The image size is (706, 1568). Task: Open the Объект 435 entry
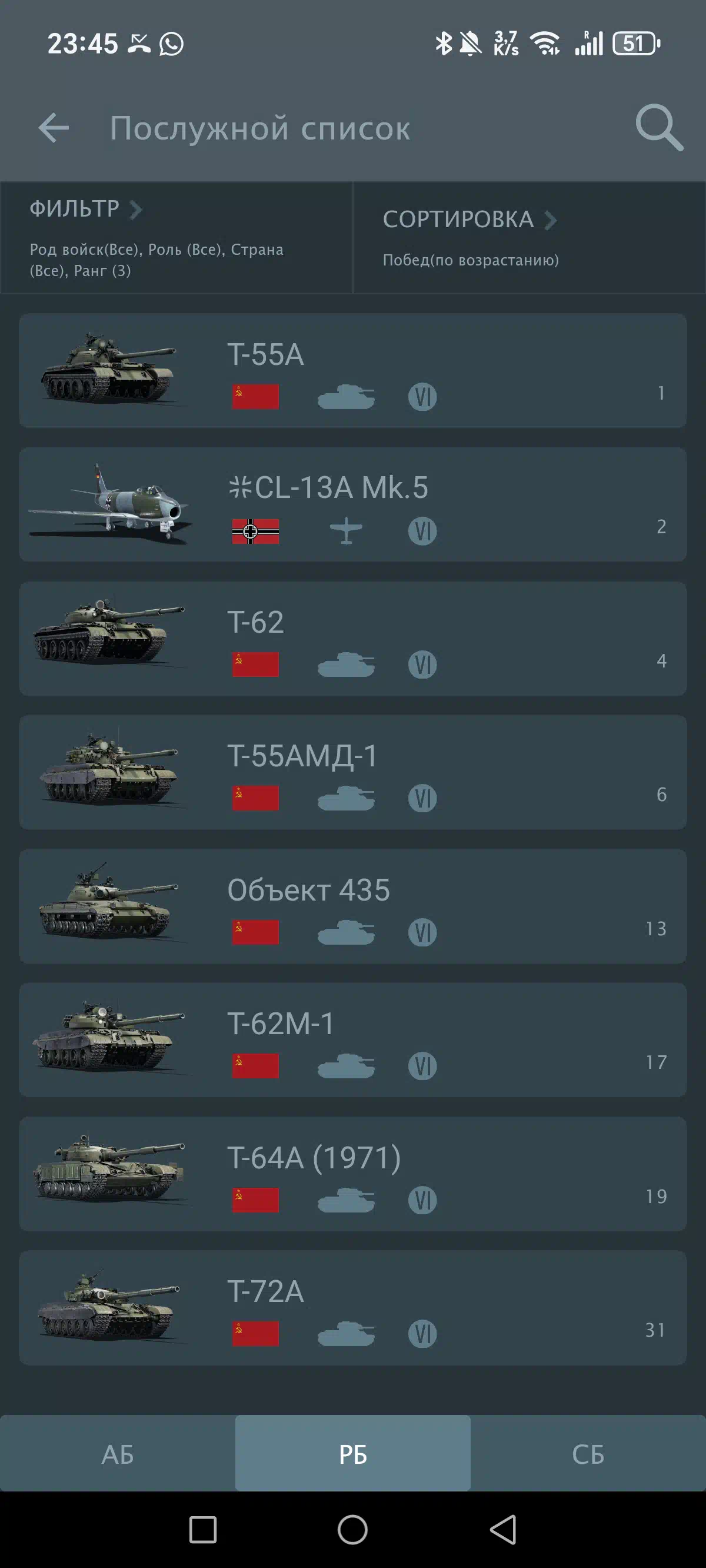coord(353,906)
